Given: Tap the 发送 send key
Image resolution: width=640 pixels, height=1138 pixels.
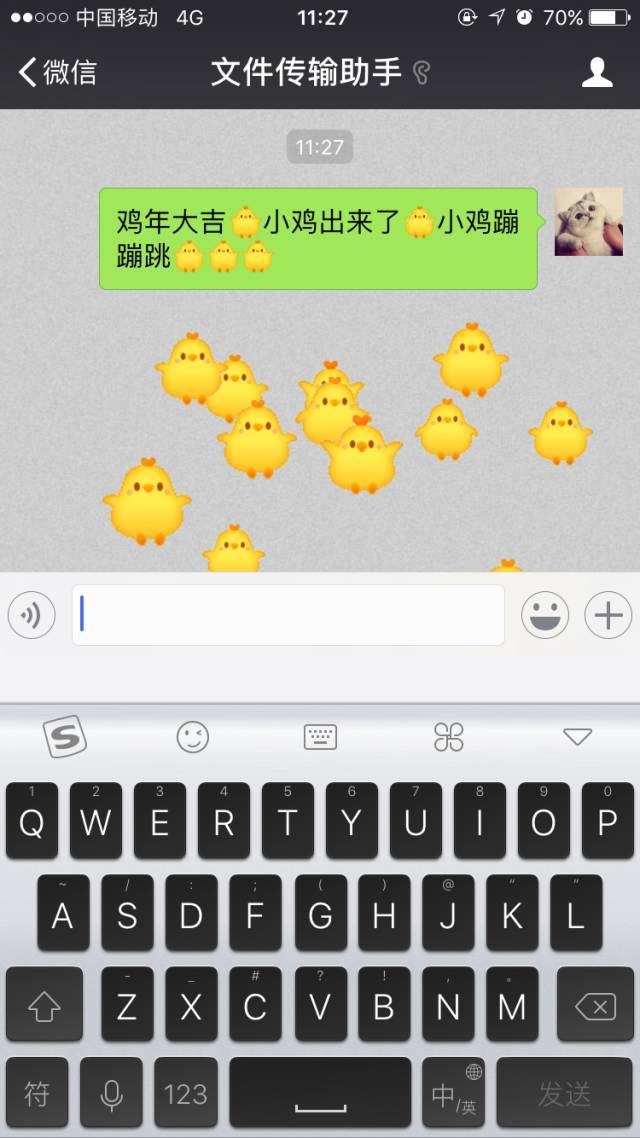Looking at the screenshot, I should 565,1093.
